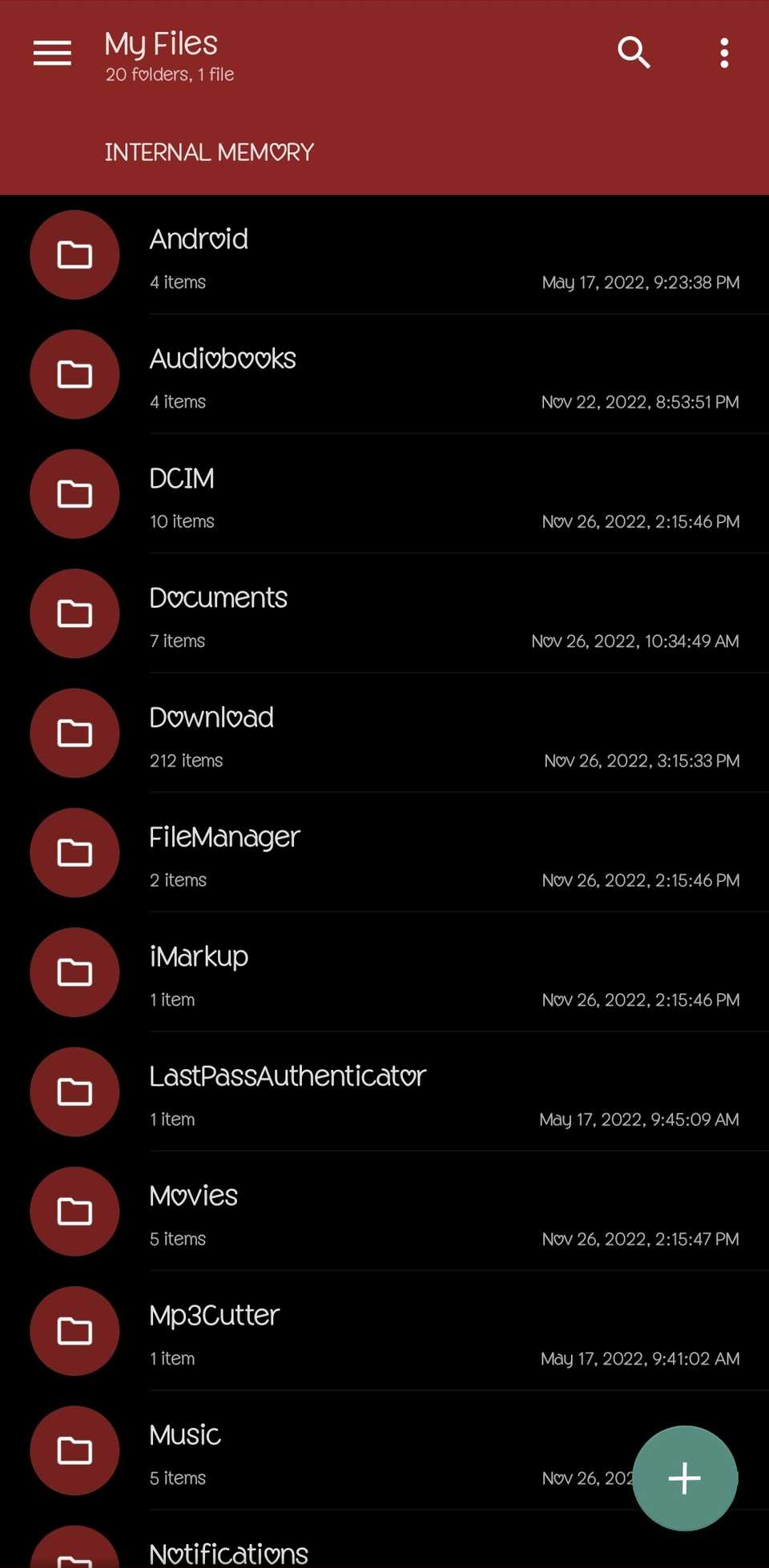769x1568 pixels.
Task: Tap the green plus button to create new
Action: tap(684, 1478)
